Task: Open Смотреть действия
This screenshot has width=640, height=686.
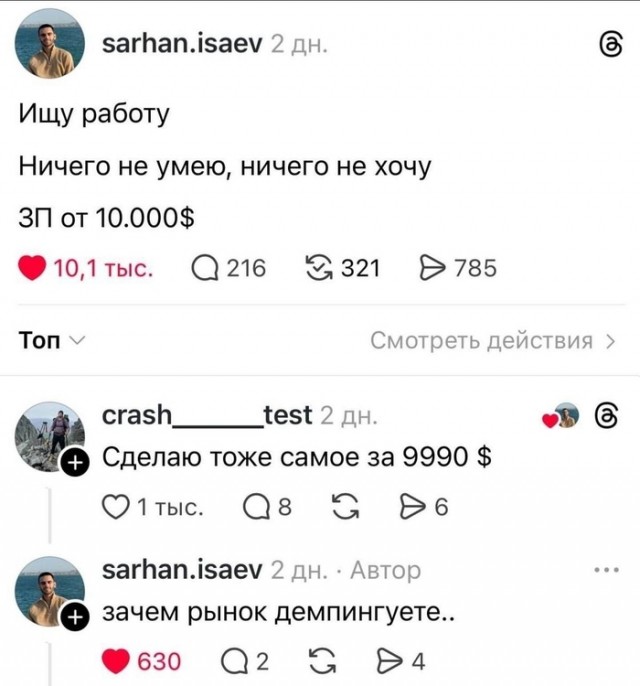Action: 492,341
